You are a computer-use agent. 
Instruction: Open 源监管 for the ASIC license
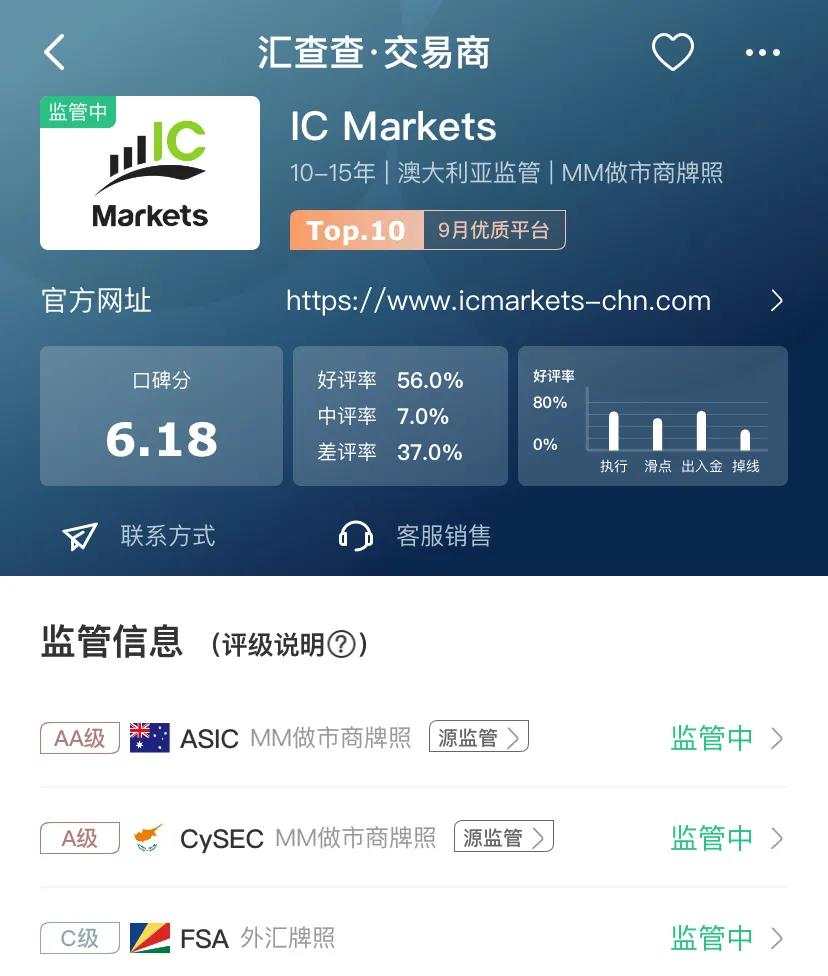478,738
